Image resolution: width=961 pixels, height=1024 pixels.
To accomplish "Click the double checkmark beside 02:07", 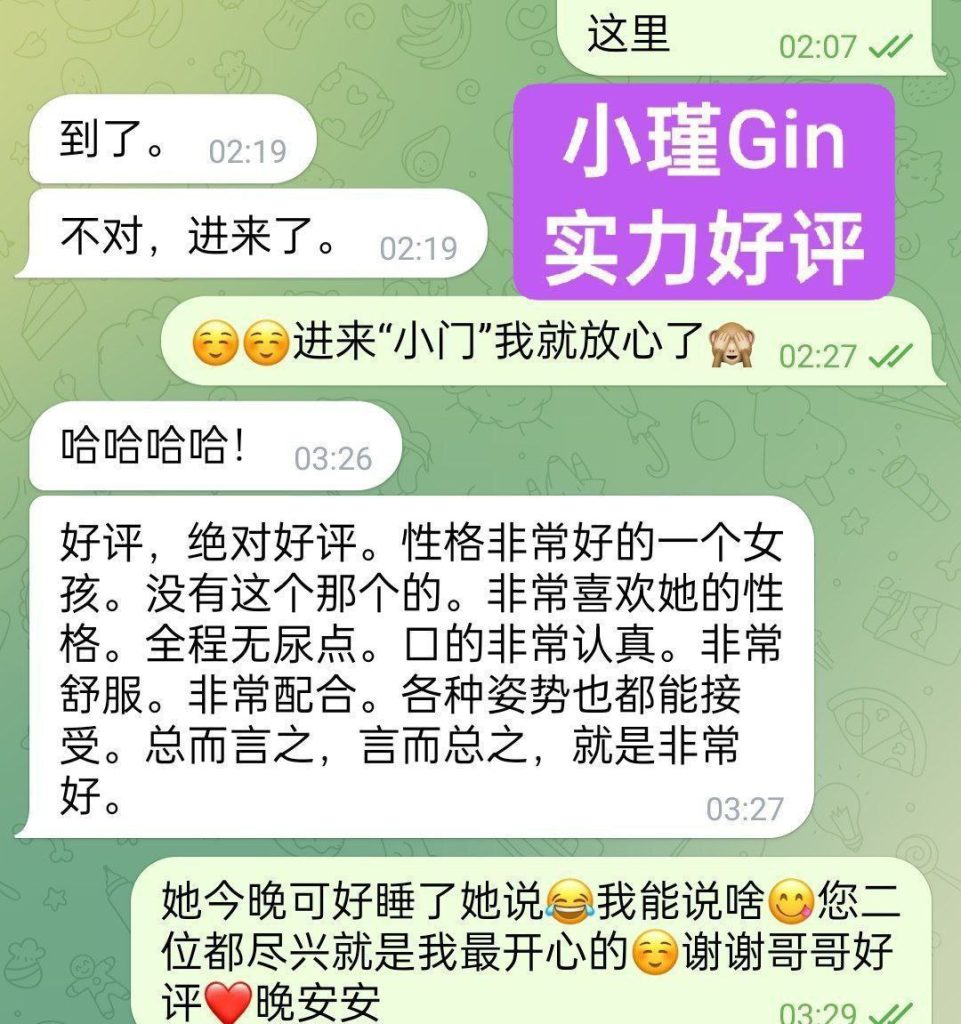I will (x=891, y=44).
